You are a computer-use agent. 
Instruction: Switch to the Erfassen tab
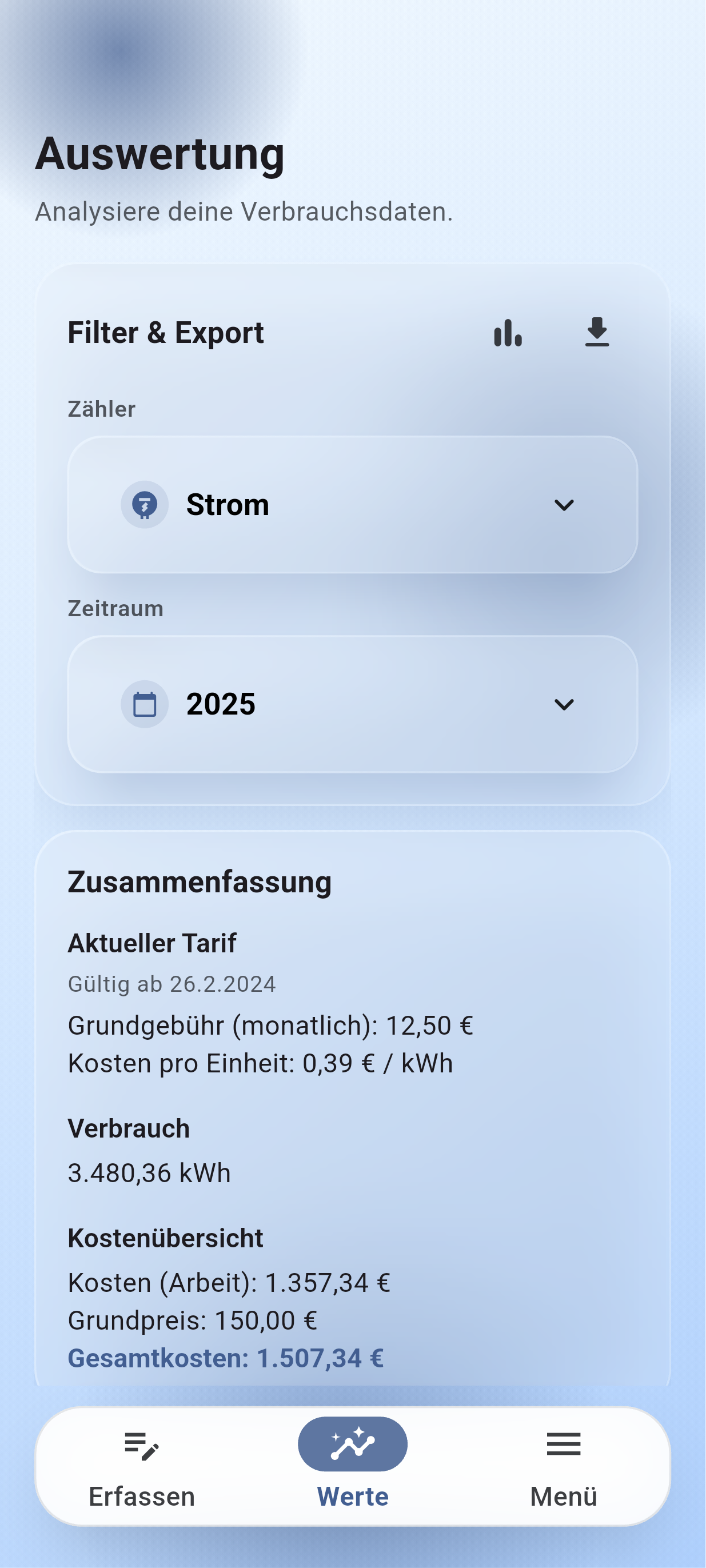142,1467
